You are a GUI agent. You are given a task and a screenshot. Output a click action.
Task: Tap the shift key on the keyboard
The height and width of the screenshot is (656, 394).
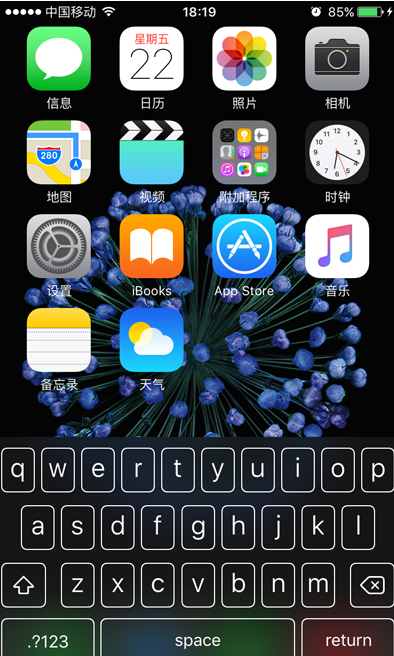tap(24, 585)
